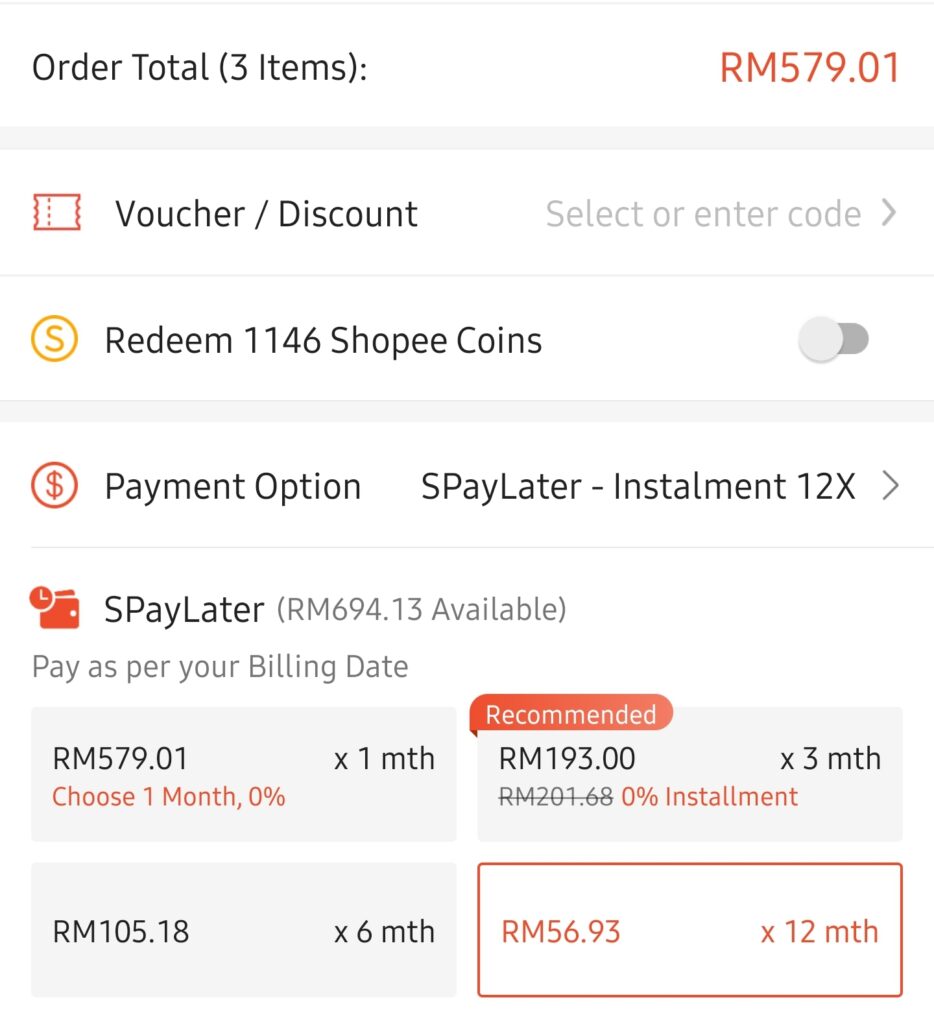
Task: Click the SPayLater section heading
Action: 185,609
